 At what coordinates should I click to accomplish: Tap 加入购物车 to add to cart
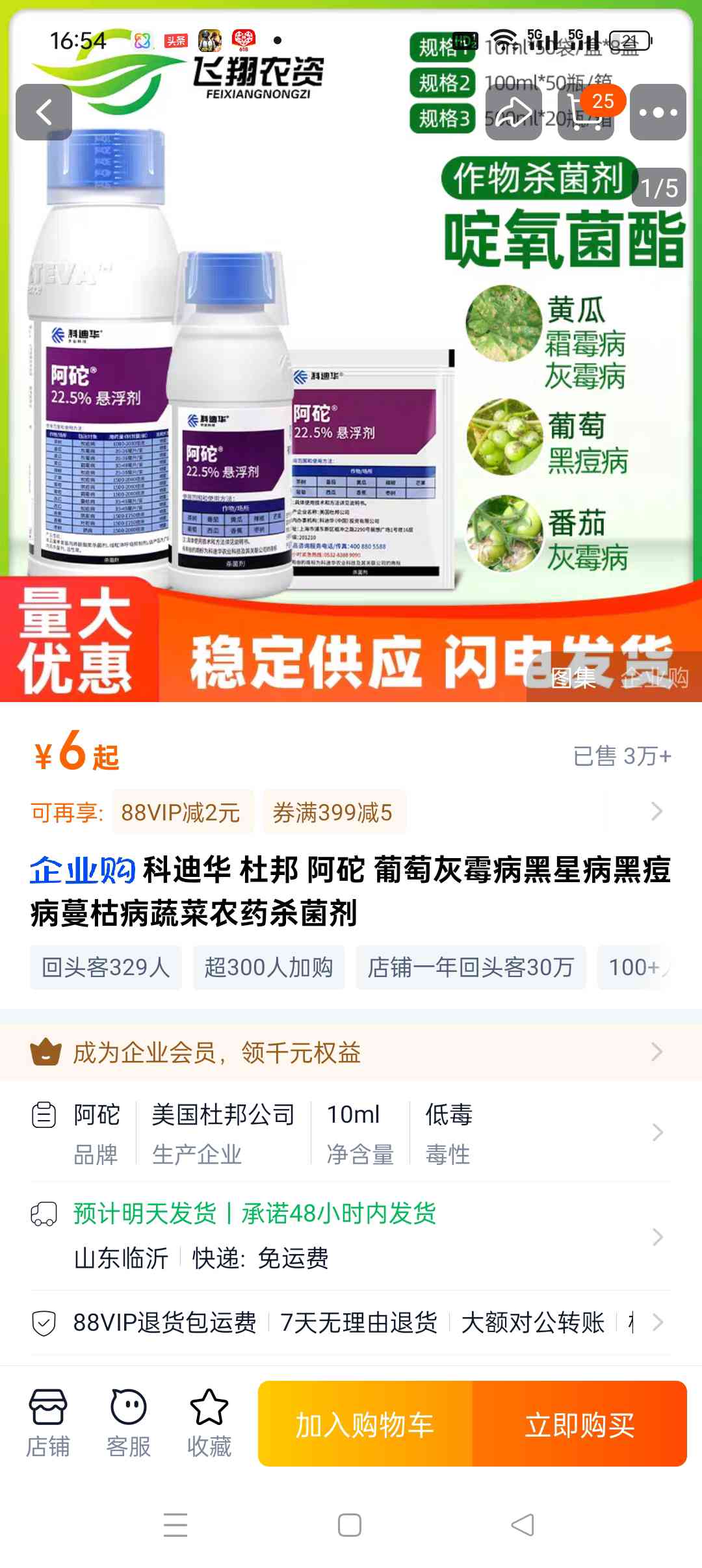click(365, 1424)
